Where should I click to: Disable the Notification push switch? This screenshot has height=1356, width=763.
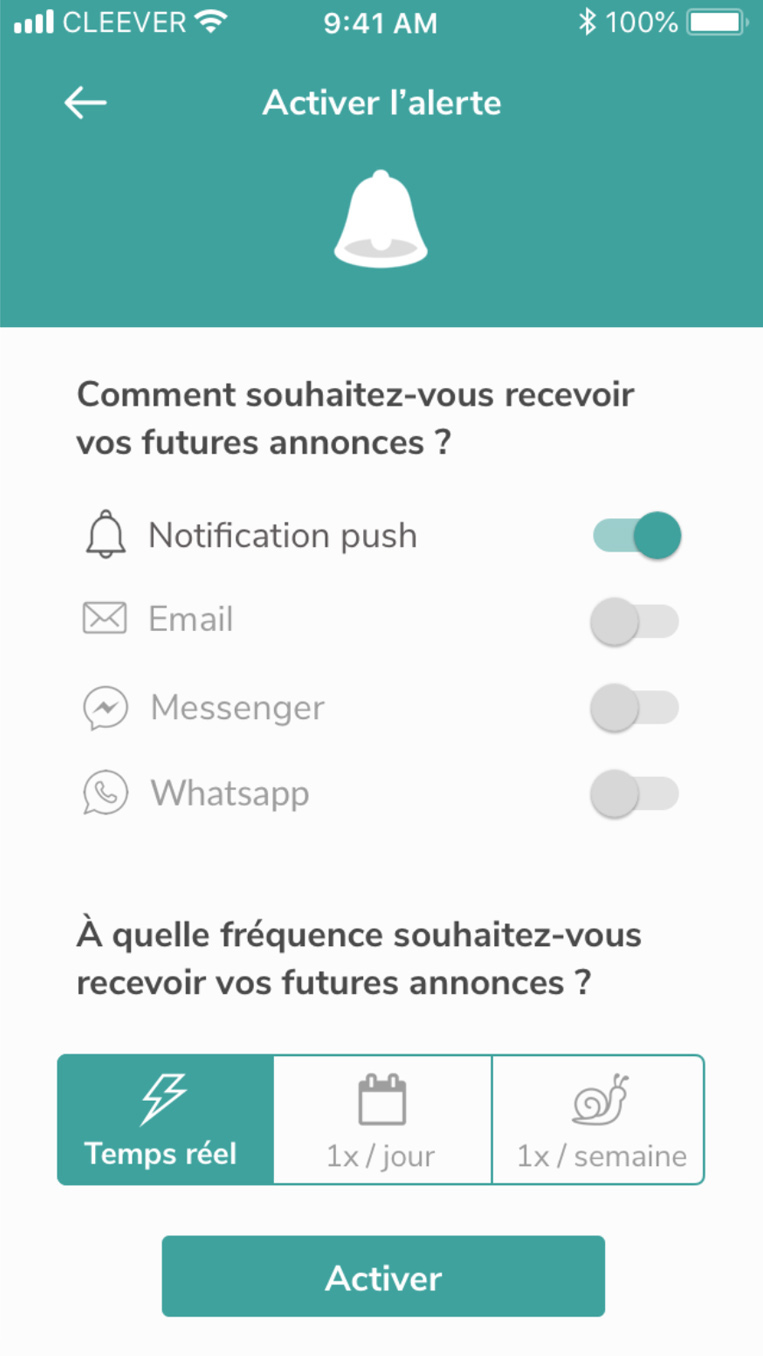coord(636,535)
